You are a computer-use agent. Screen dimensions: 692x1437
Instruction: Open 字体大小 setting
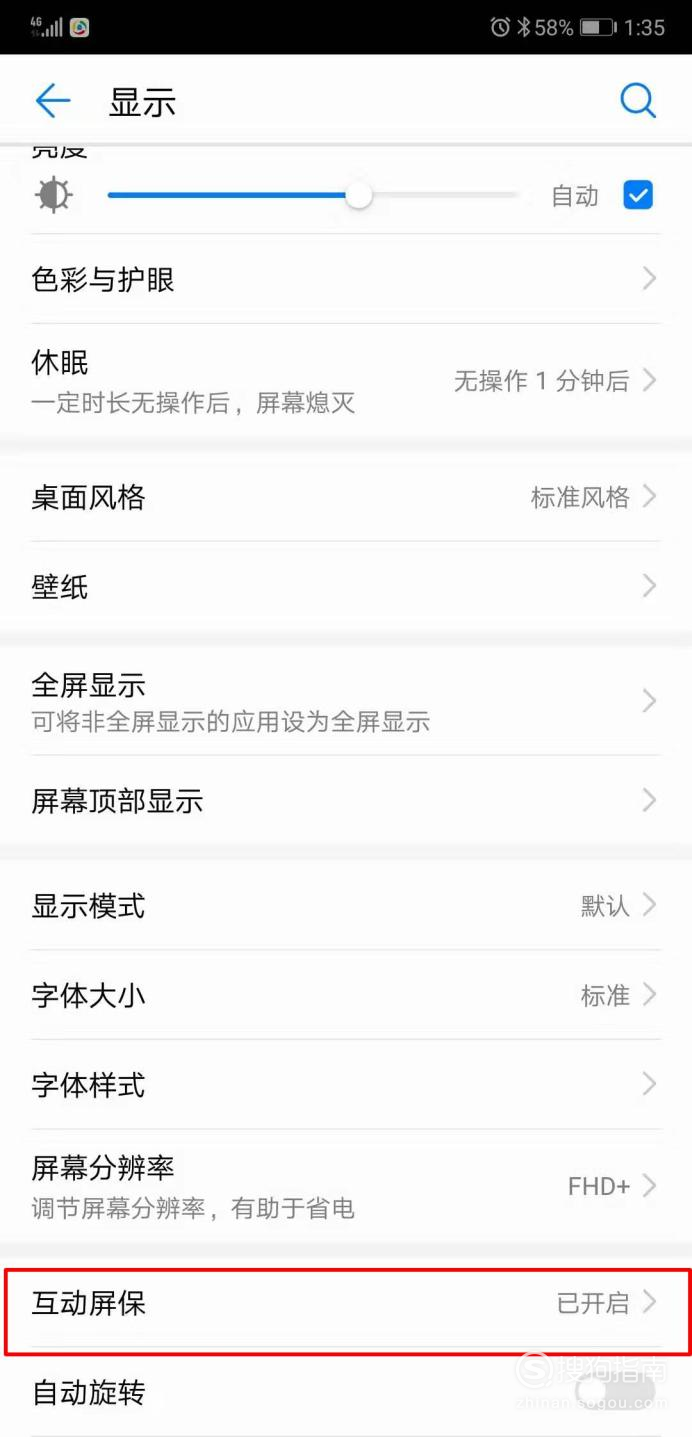[x=346, y=995]
